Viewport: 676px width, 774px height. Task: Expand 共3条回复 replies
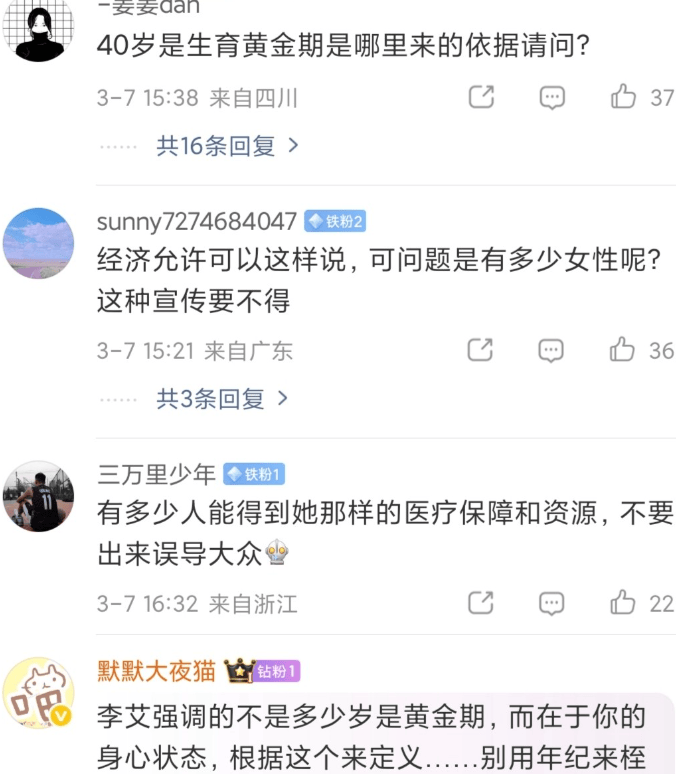(222, 399)
